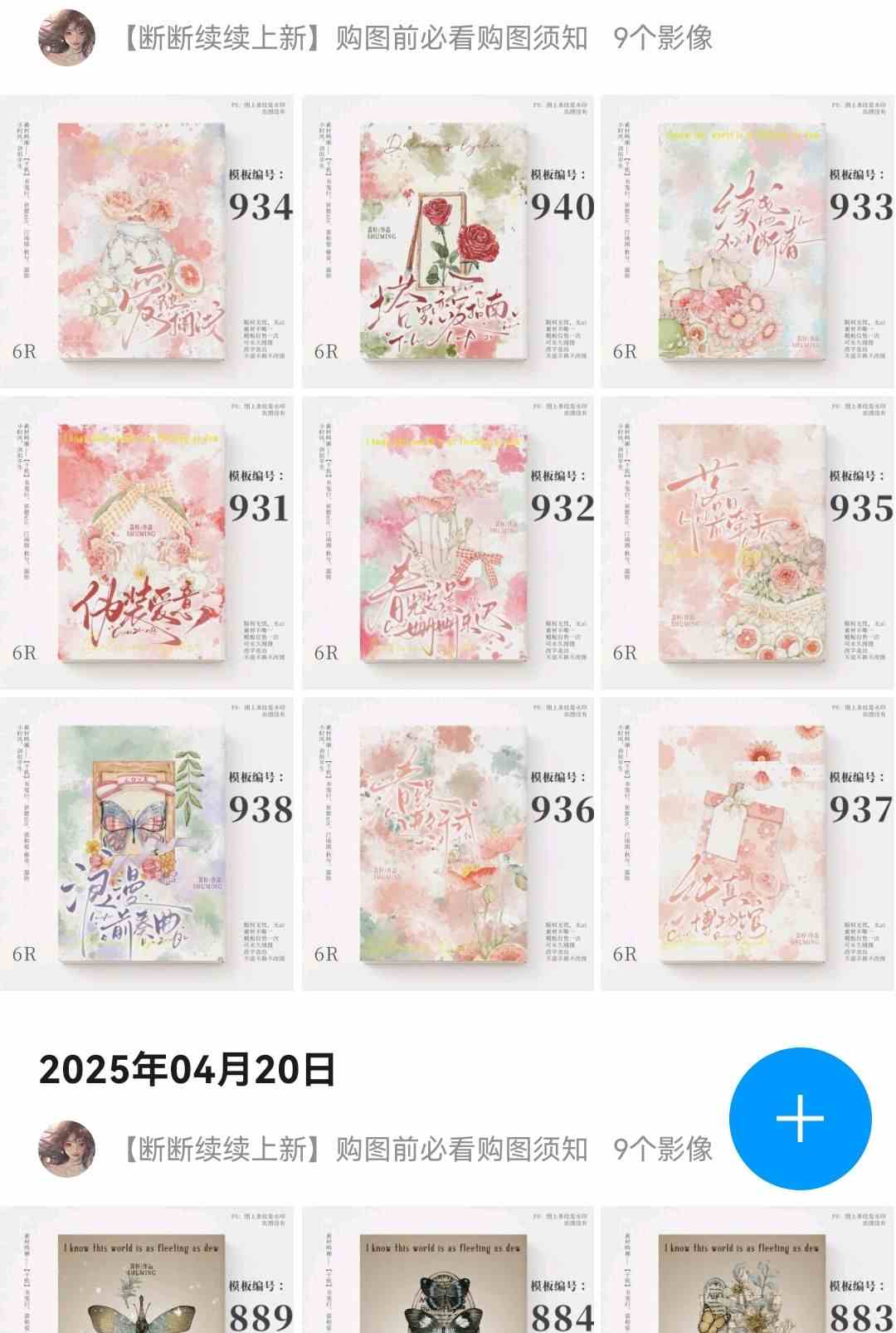View template 937 image
Screen dimensions: 896x1333
pos(747,844)
